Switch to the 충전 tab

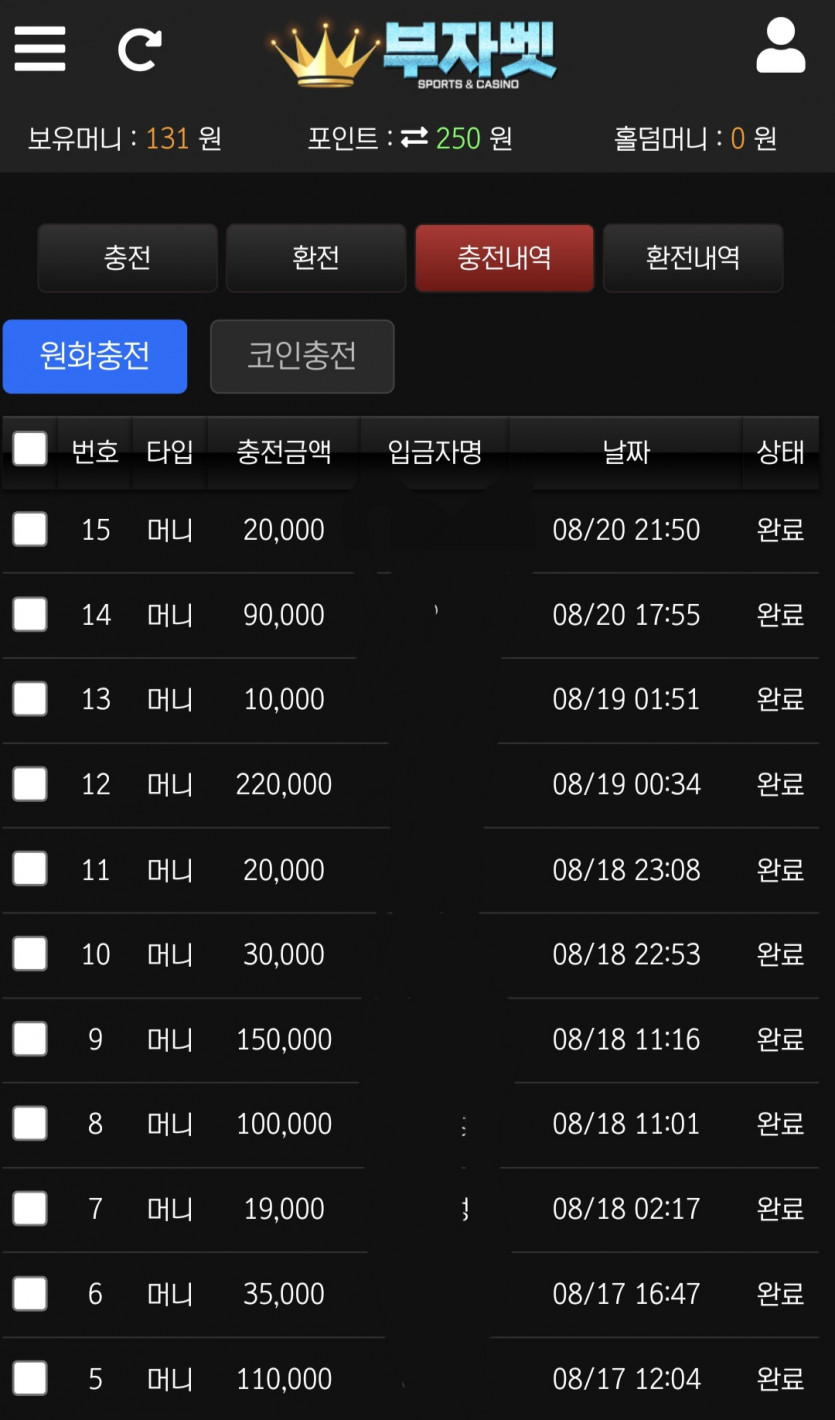click(x=127, y=258)
